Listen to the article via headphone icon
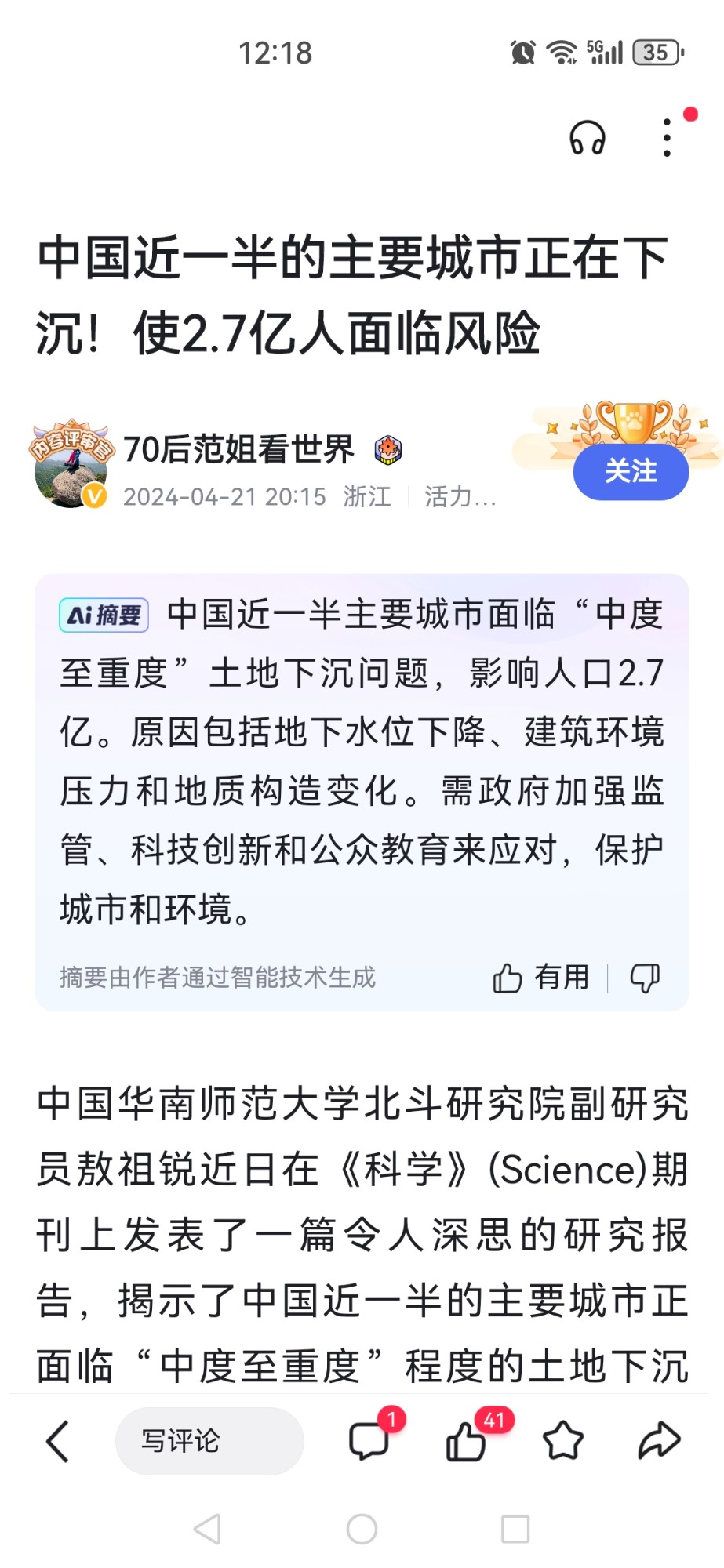This screenshot has width=724, height=1568. (587, 139)
